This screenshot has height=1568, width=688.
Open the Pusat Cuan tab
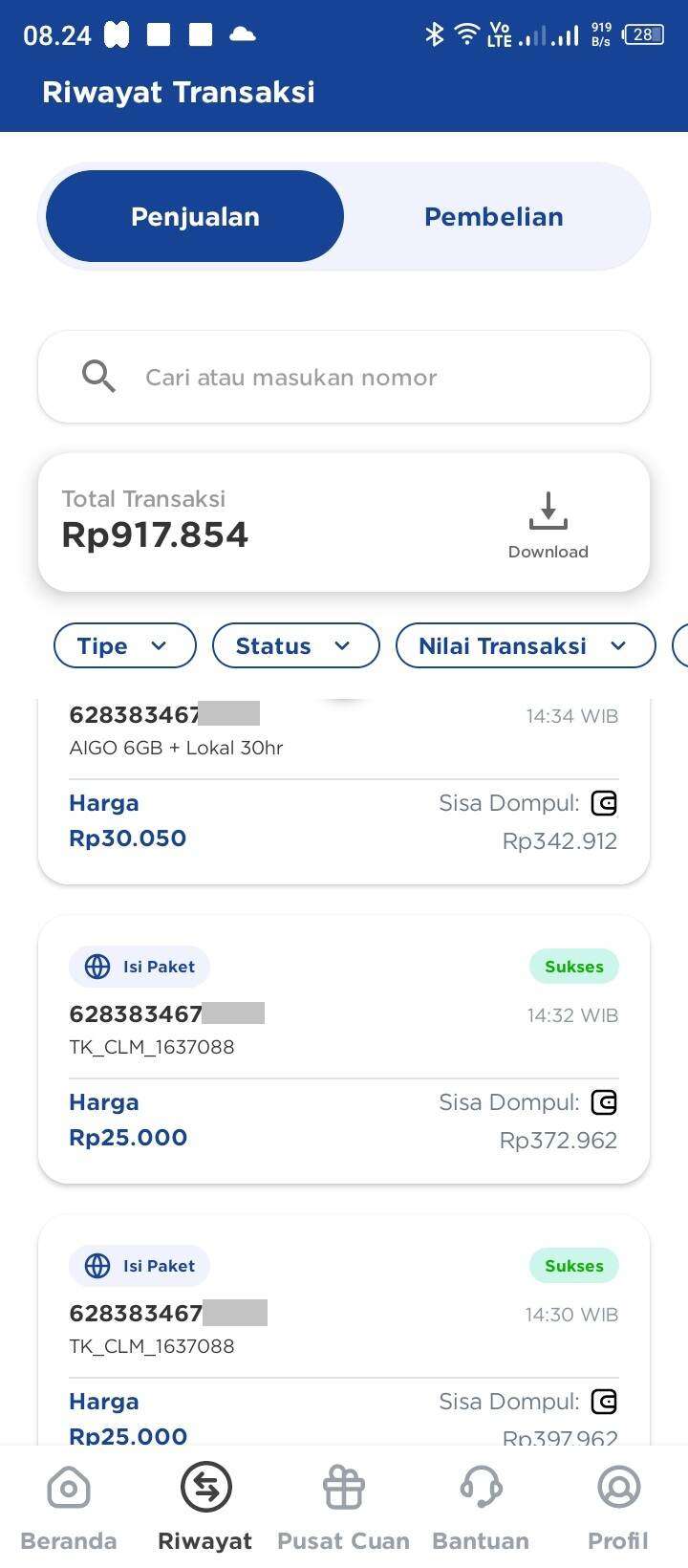[x=343, y=1508]
